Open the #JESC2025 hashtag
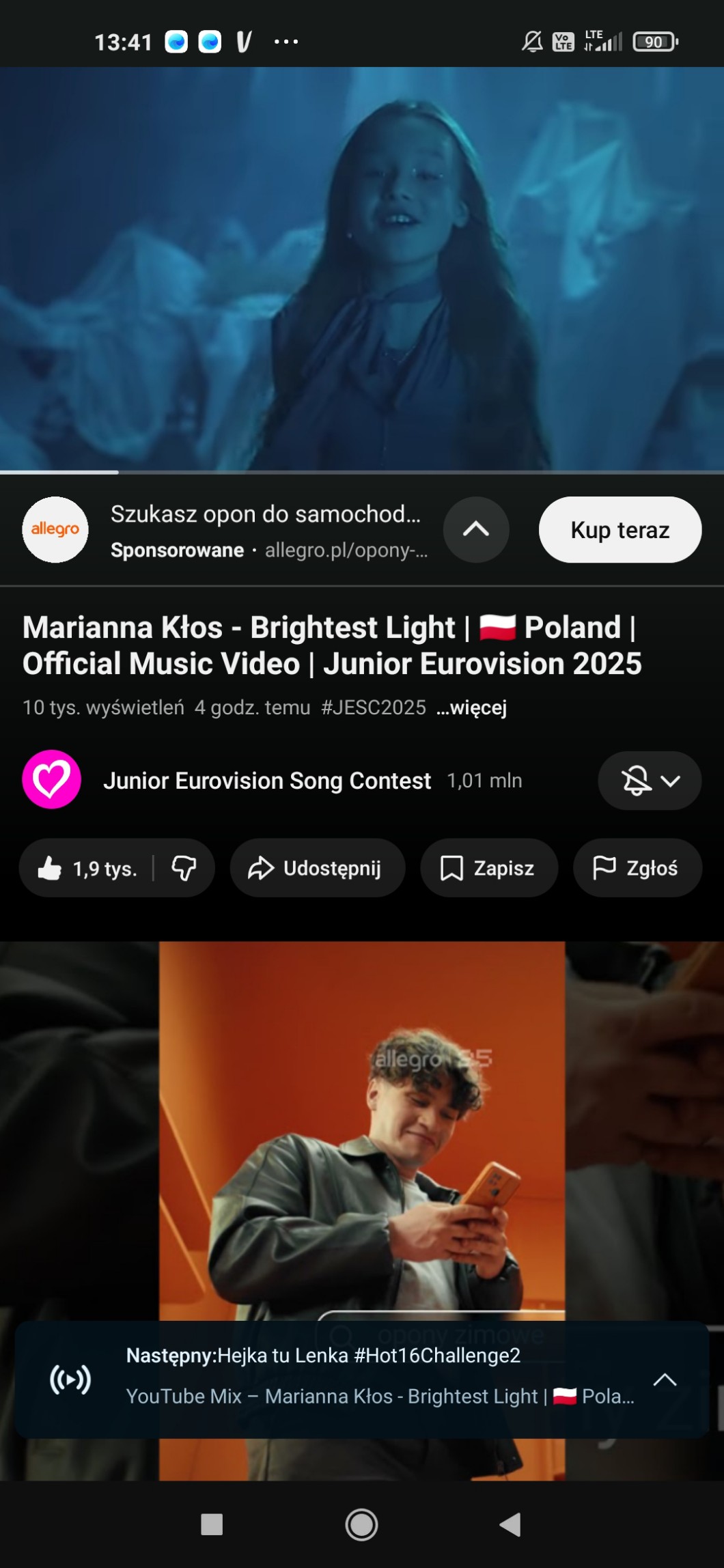The width and height of the screenshot is (724, 1568). pos(374,708)
